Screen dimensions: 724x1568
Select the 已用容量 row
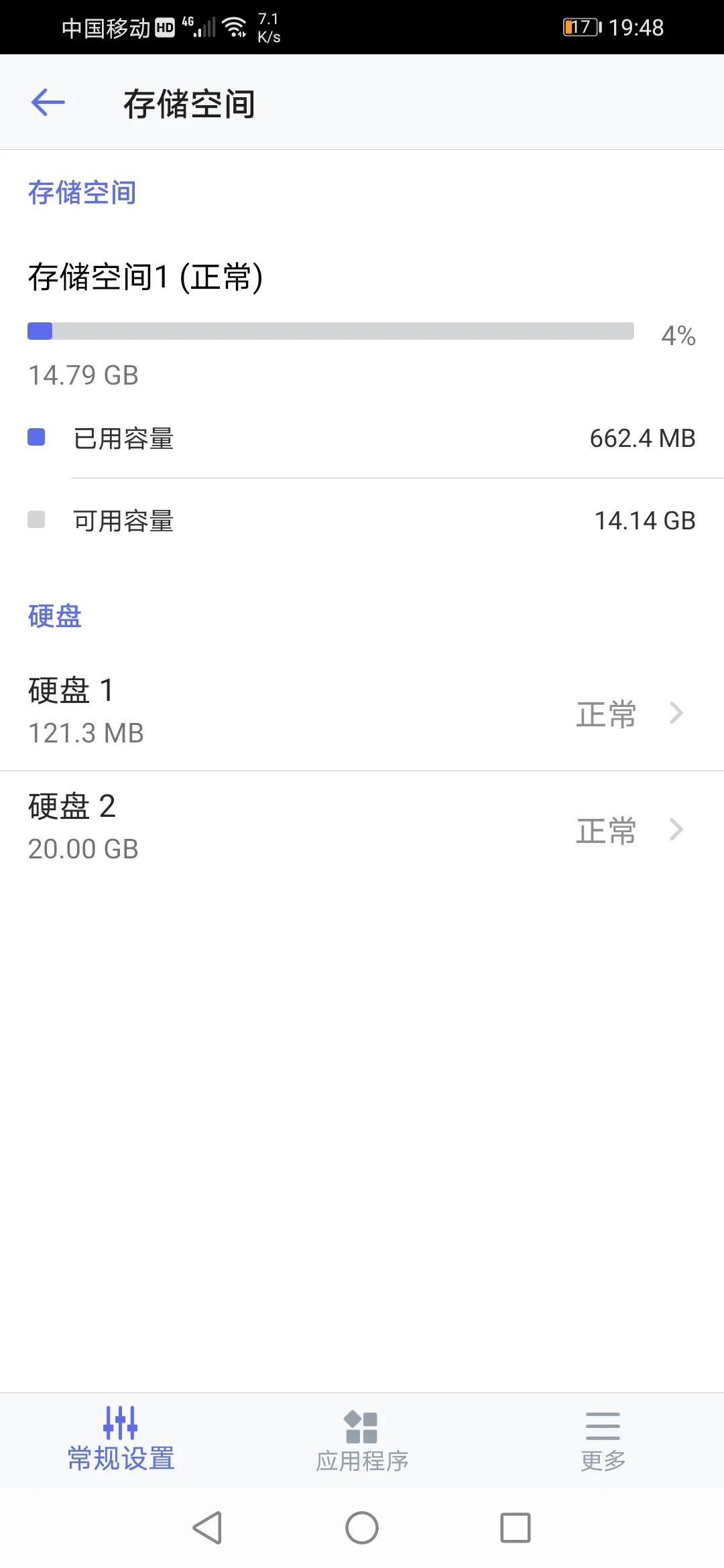[x=362, y=438]
